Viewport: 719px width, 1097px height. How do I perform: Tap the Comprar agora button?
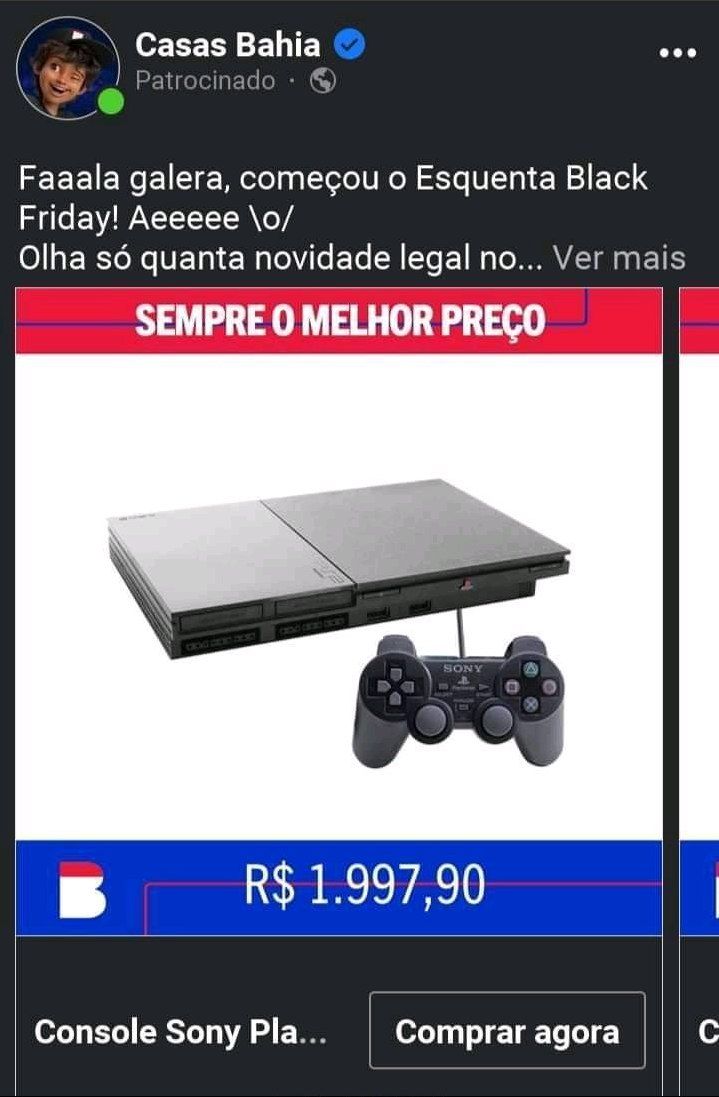tap(507, 1030)
